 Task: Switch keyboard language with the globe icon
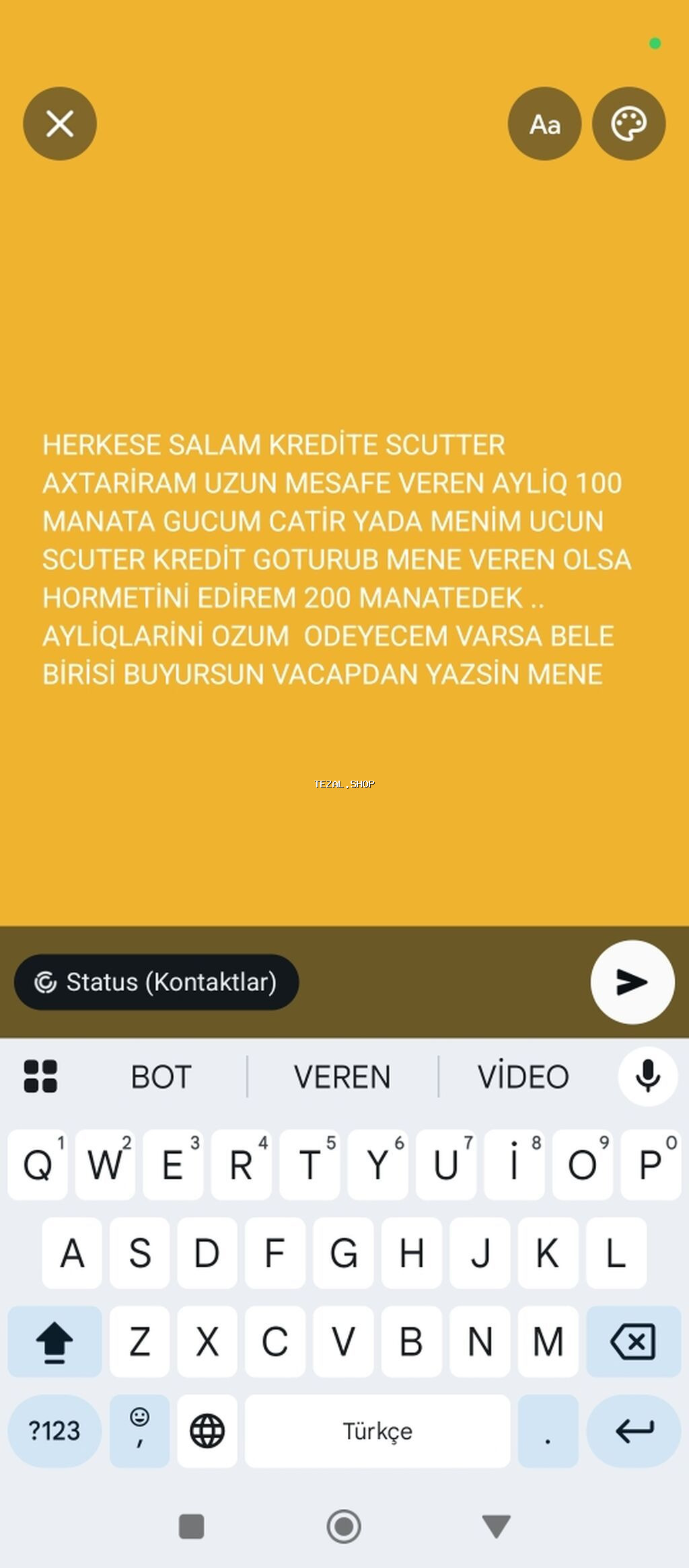(207, 1431)
